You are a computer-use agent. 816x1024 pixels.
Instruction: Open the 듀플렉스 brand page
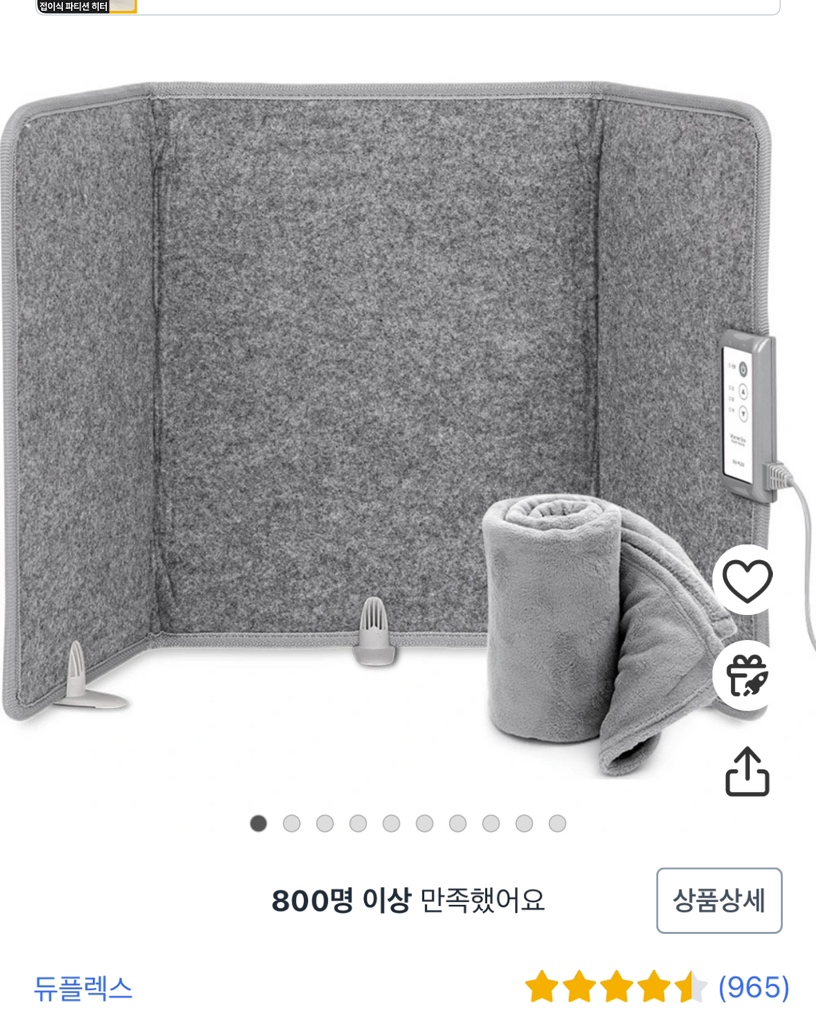tap(83, 989)
